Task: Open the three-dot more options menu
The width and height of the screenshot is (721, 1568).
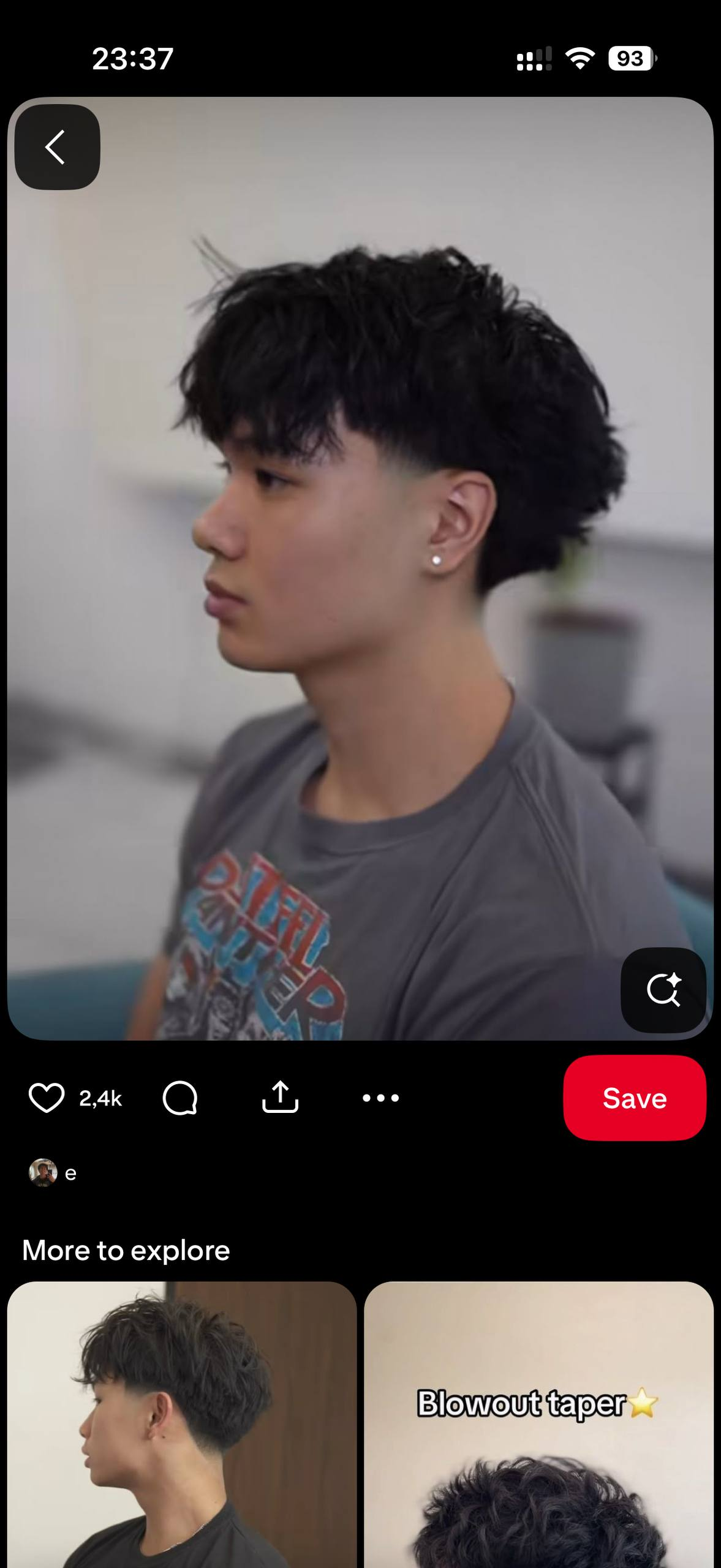Action: [380, 1098]
